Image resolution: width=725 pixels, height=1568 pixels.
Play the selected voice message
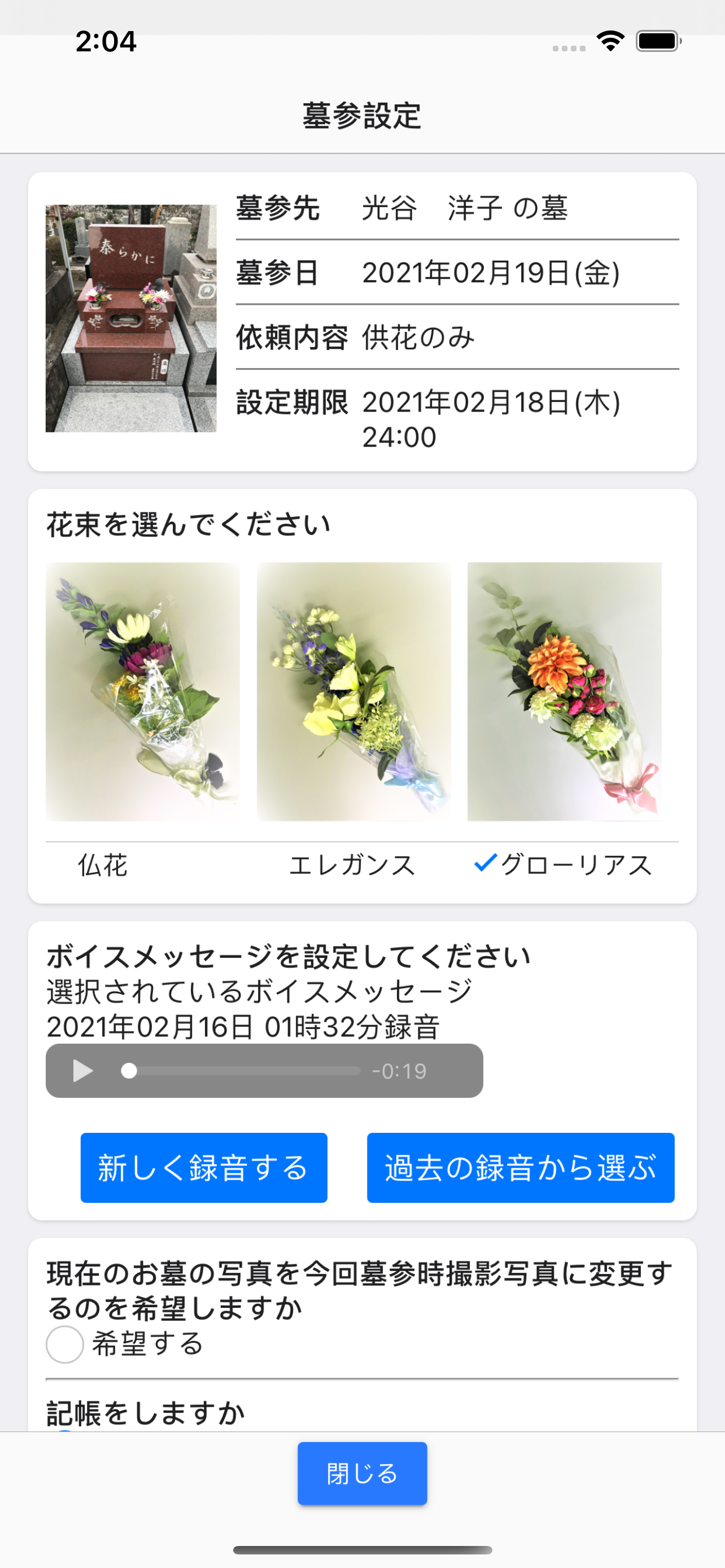(x=83, y=1071)
